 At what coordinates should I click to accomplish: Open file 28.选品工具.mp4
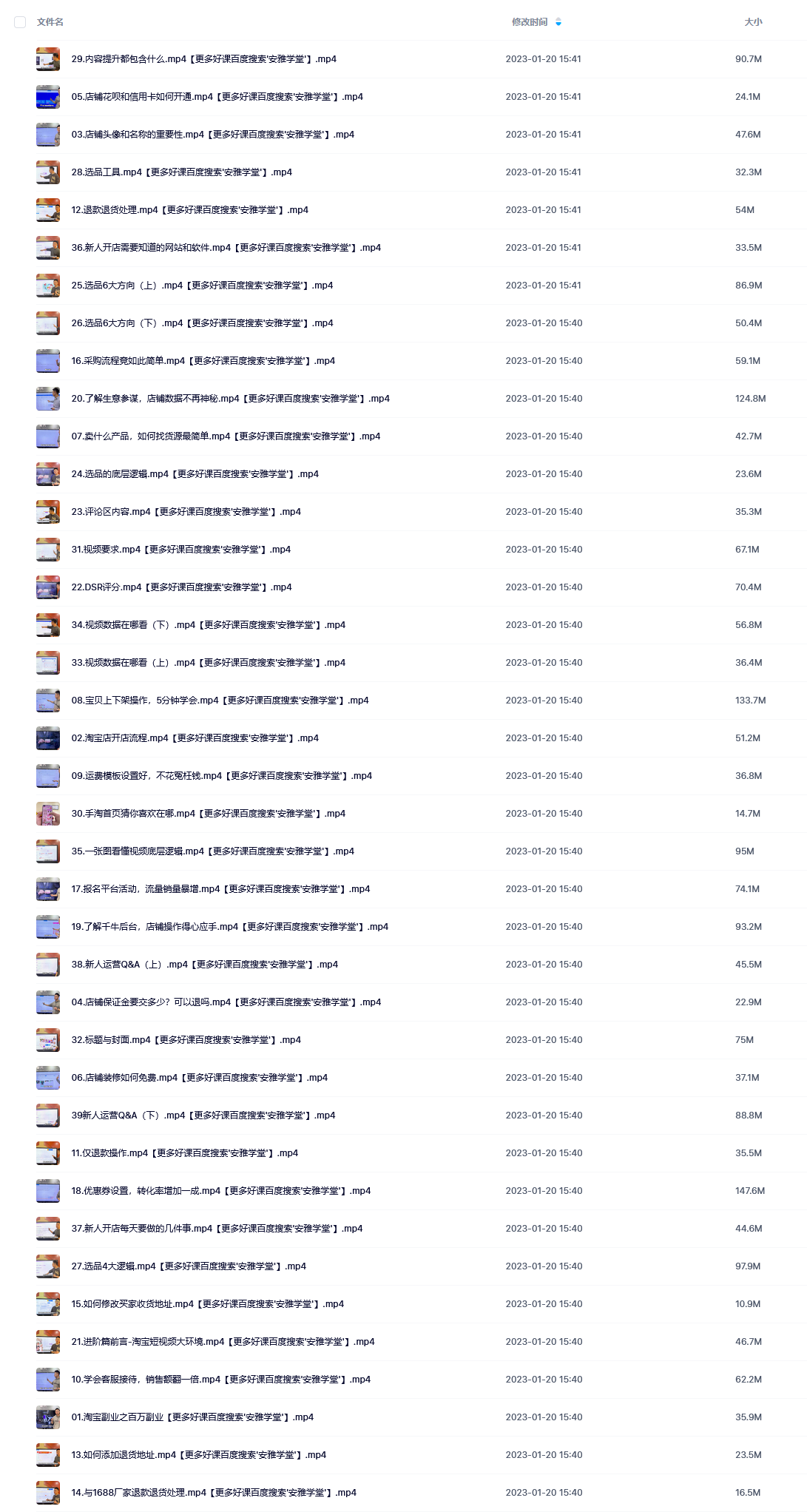coord(181,172)
